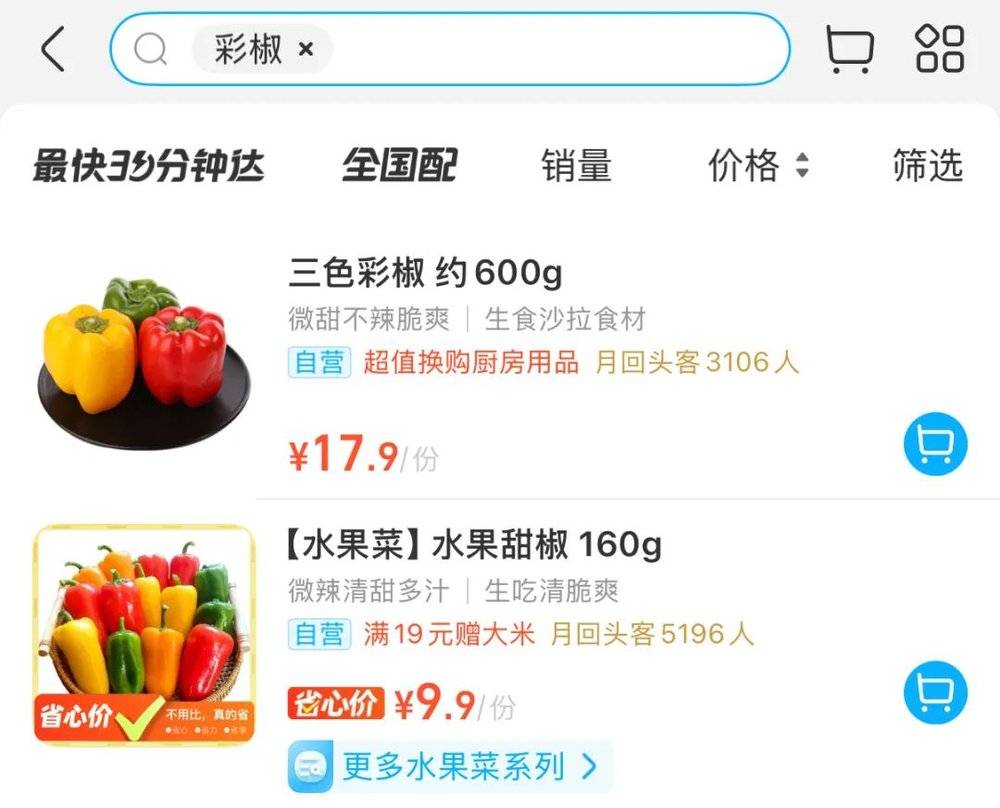Image resolution: width=1000 pixels, height=808 pixels.
Task: Remove the 彩椒 search keyword chip
Action: tap(307, 49)
